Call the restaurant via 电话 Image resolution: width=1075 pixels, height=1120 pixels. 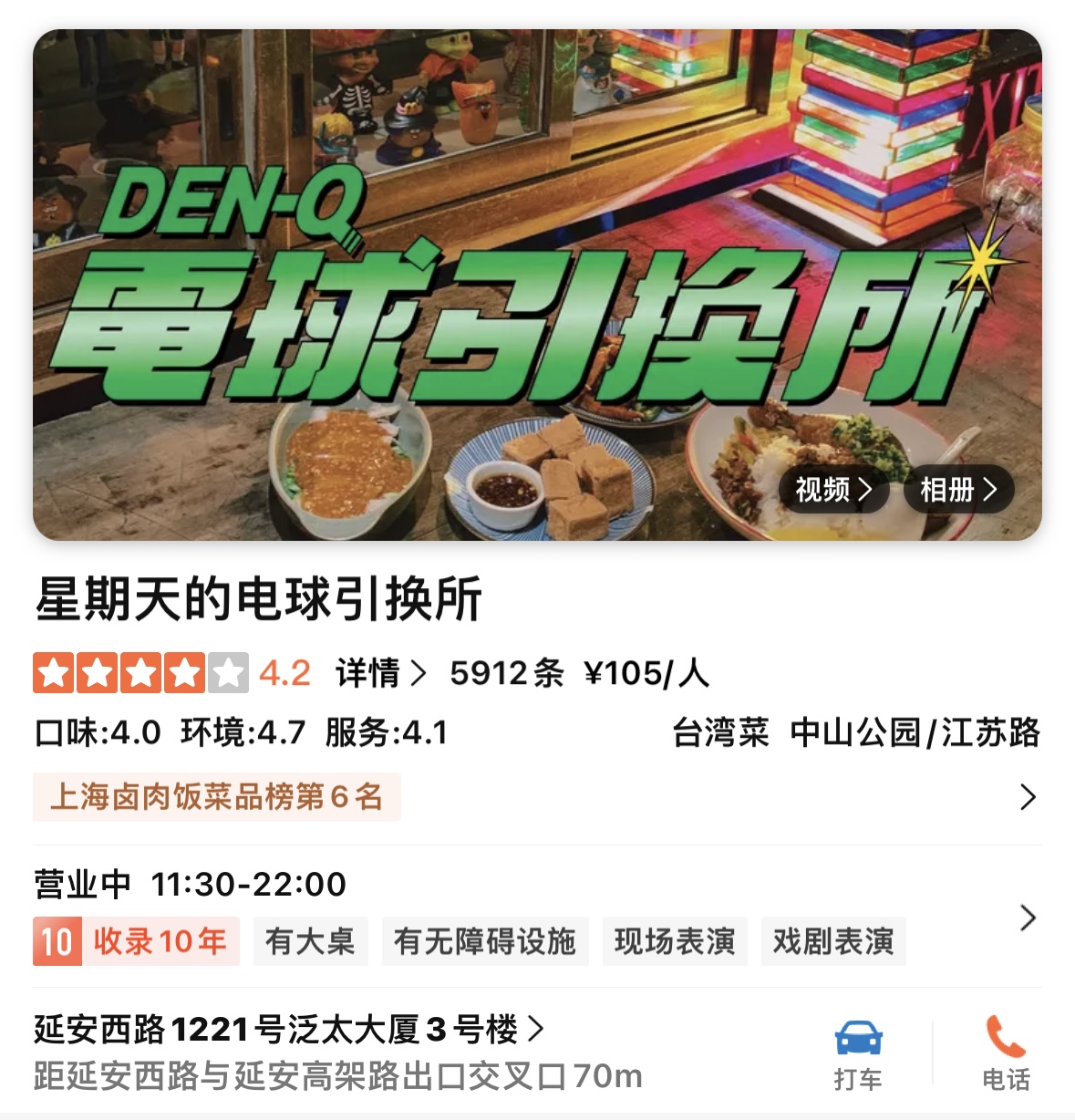[x=1006, y=1053]
